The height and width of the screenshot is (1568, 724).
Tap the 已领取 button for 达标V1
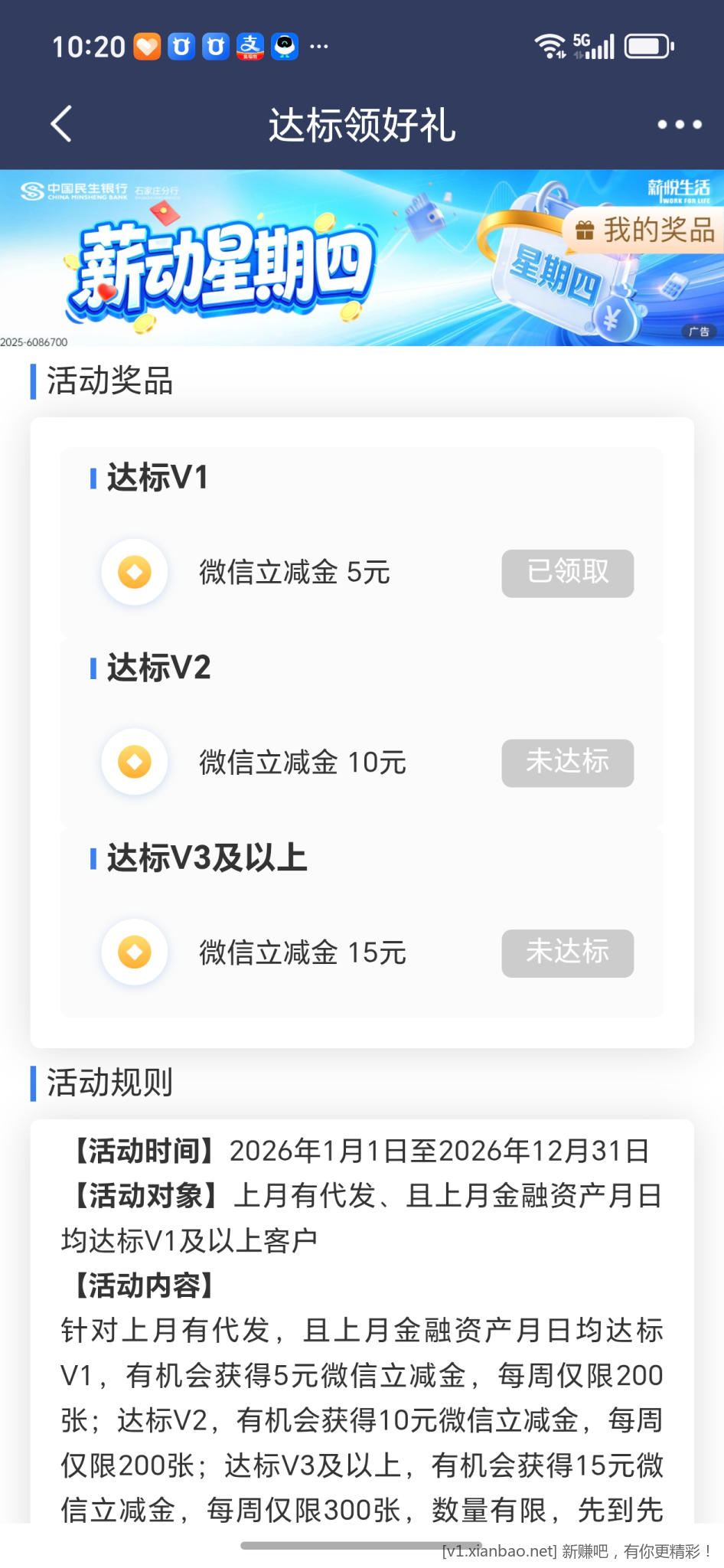point(566,573)
